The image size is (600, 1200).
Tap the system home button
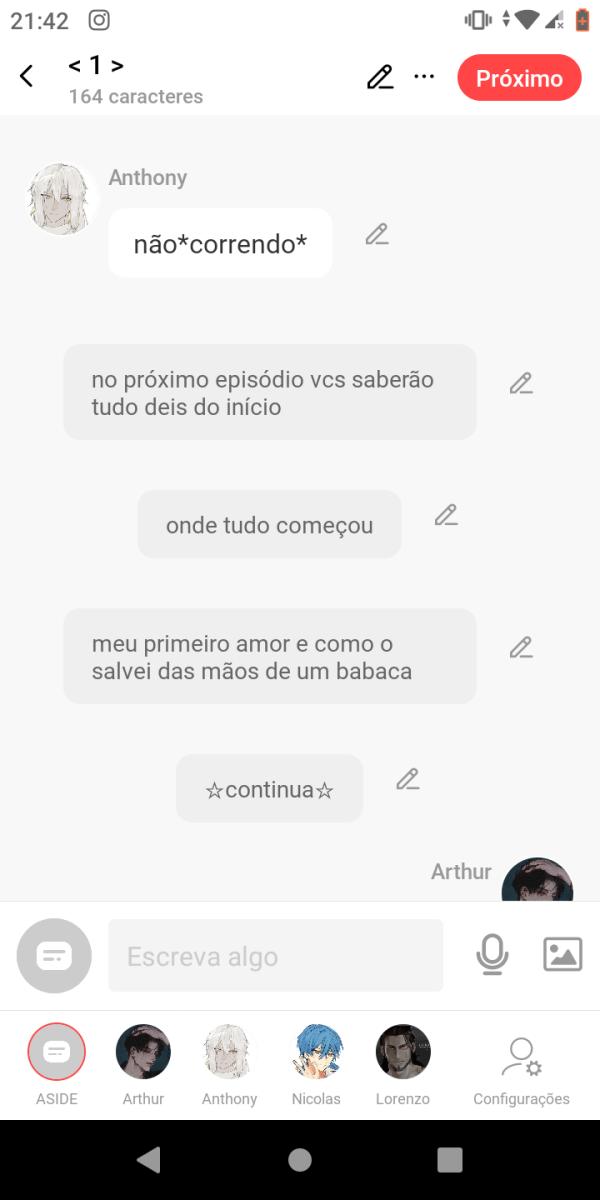pos(299,1160)
